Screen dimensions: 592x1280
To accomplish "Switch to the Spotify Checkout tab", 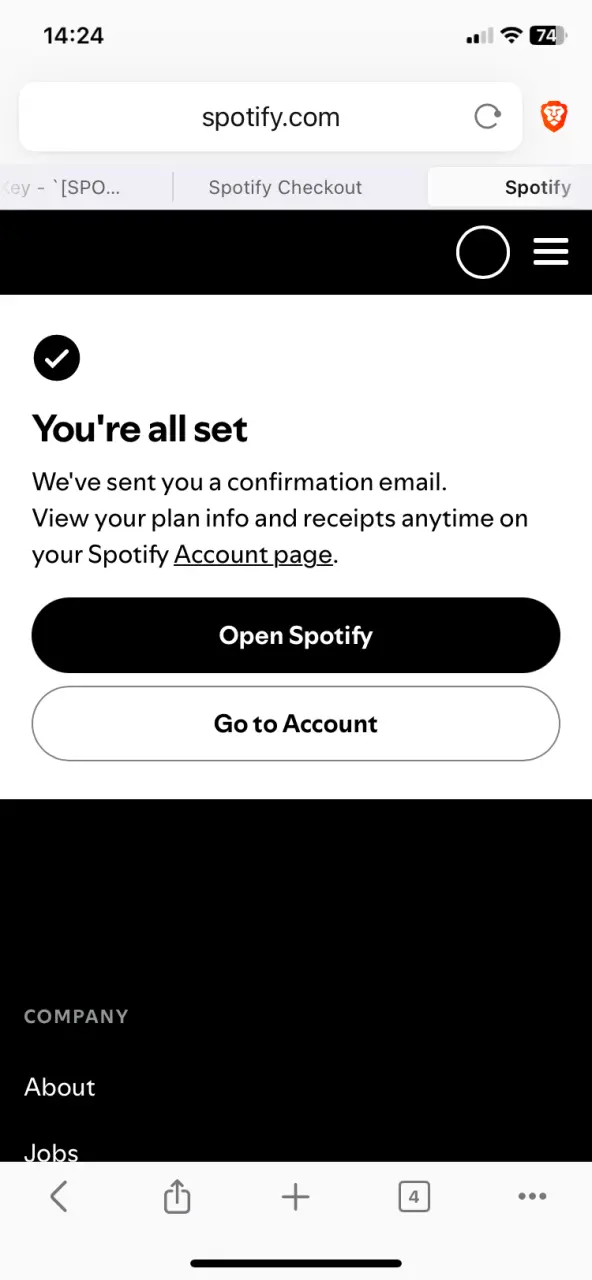I will click(285, 187).
